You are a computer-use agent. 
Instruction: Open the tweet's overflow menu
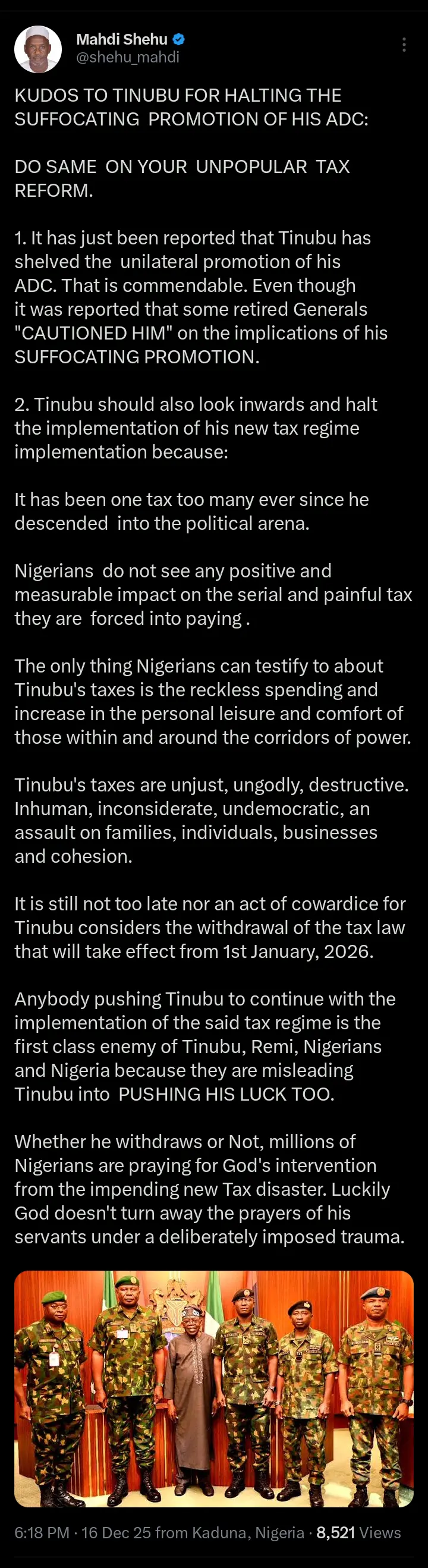404,45
